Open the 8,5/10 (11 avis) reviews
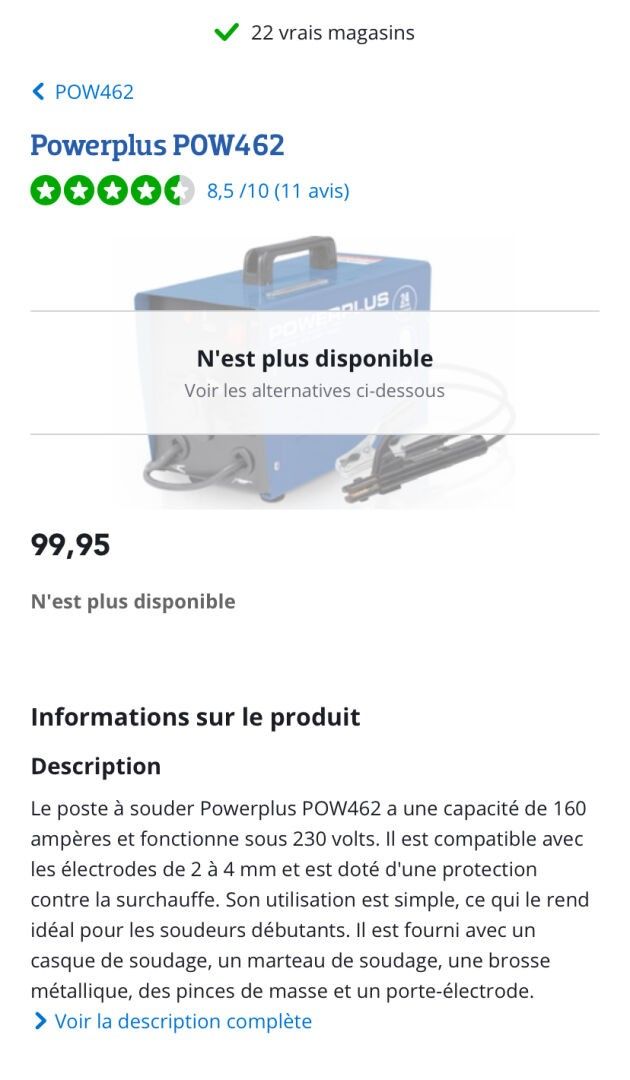 point(278,190)
